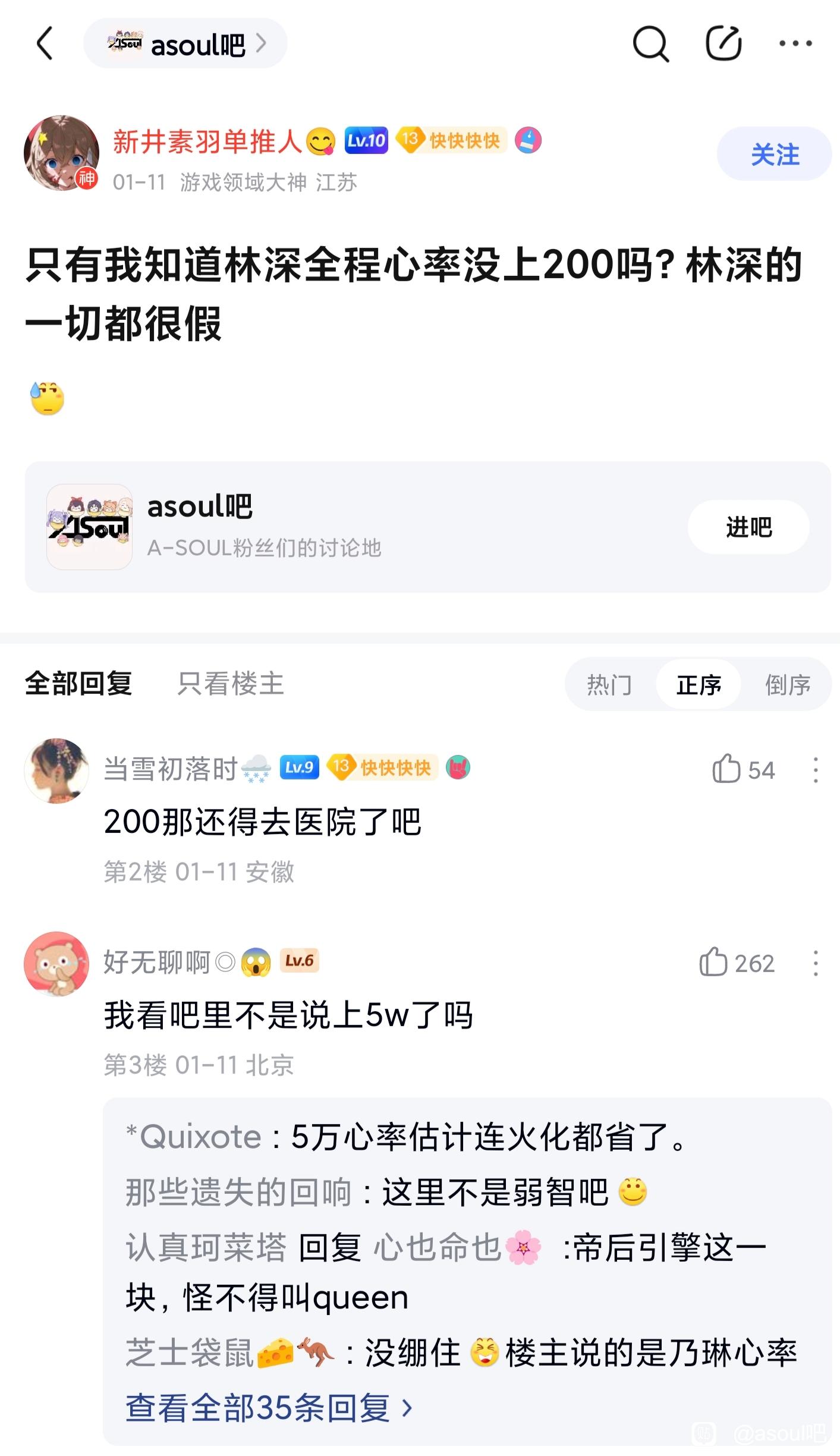
Task: Open the asoul吧 chip in top bar
Action: click(185, 43)
